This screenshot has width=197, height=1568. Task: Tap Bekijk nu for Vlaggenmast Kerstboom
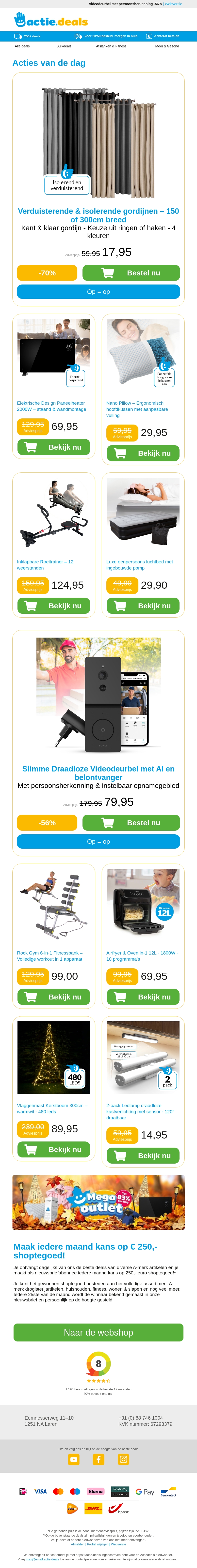(54, 1149)
